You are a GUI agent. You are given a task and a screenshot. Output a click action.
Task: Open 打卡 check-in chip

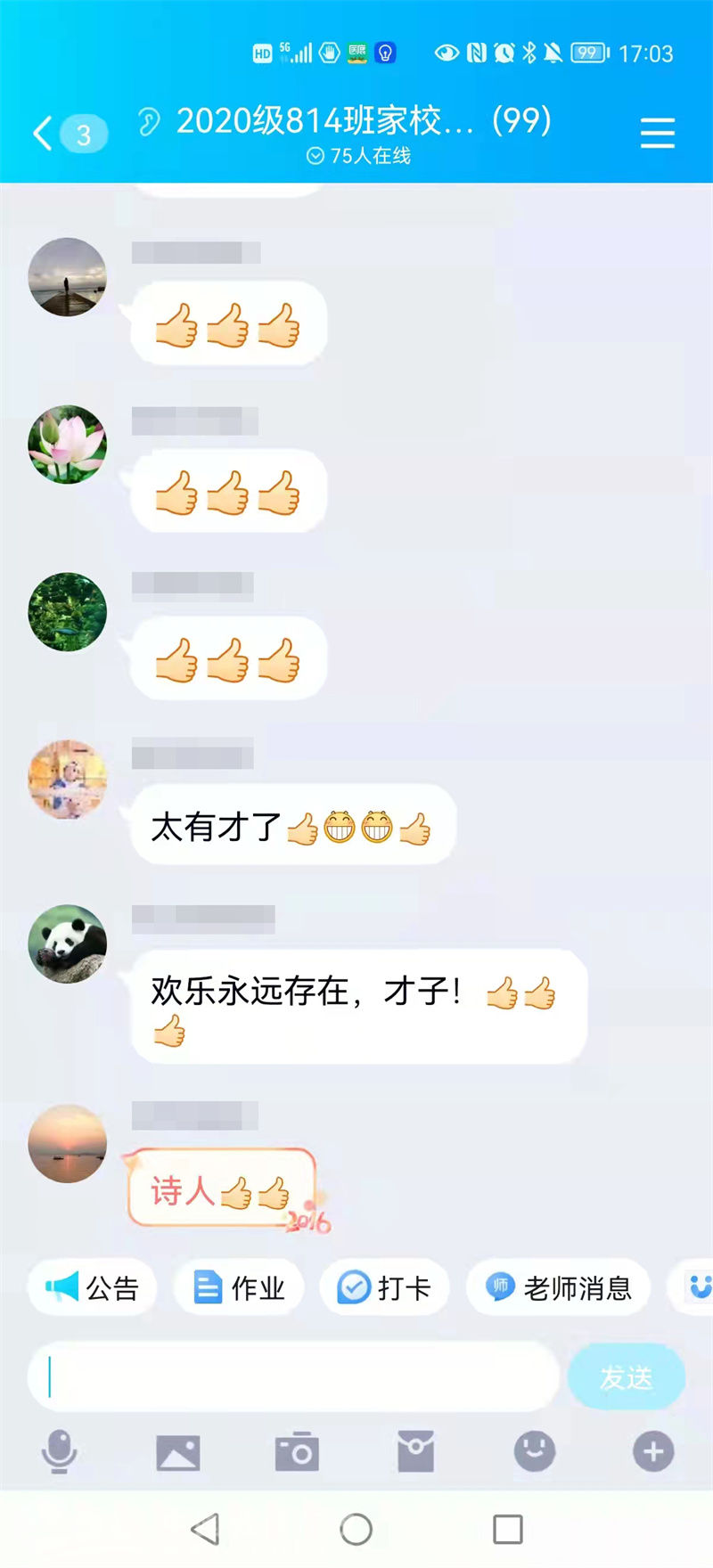tap(384, 1287)
